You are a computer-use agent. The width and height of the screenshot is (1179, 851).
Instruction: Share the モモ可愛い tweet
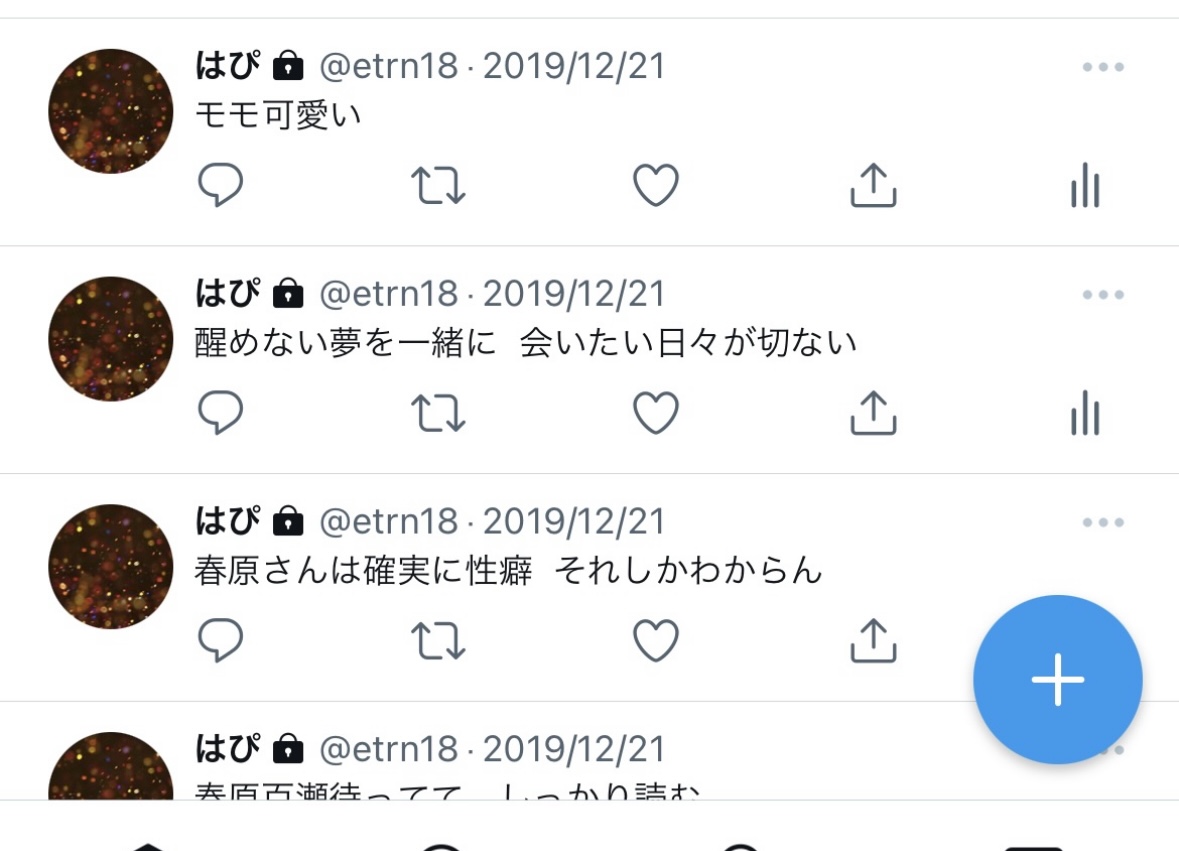pos(873,186)
